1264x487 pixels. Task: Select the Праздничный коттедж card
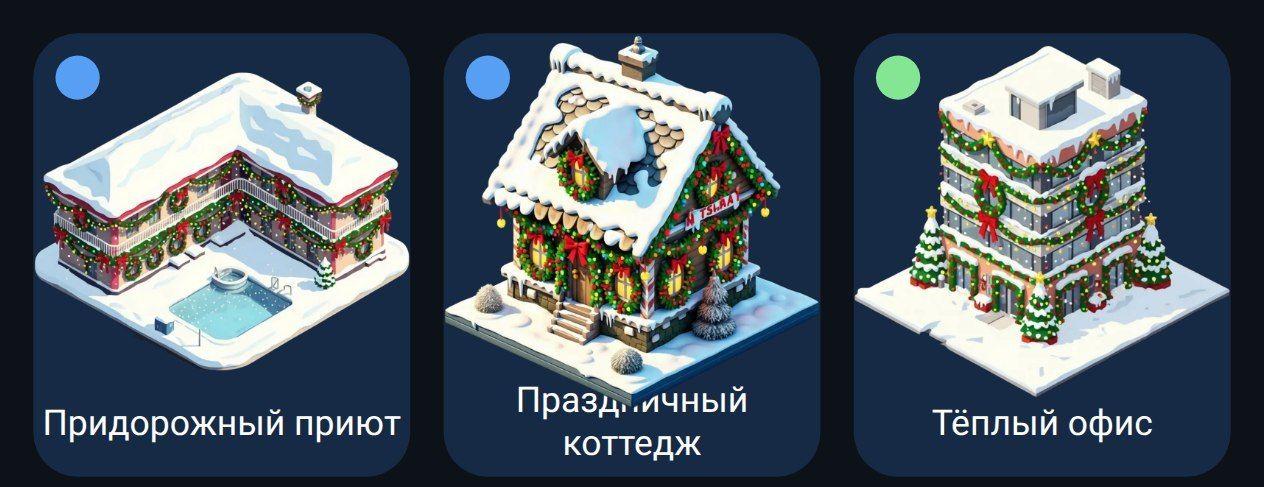coord(631,255)
